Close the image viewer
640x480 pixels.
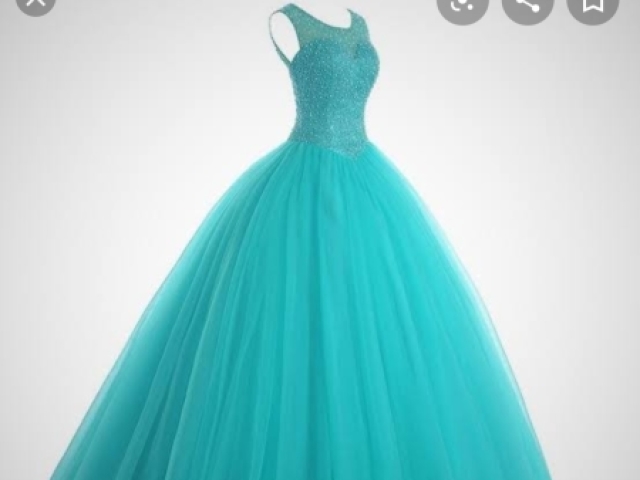pos(37,3)
